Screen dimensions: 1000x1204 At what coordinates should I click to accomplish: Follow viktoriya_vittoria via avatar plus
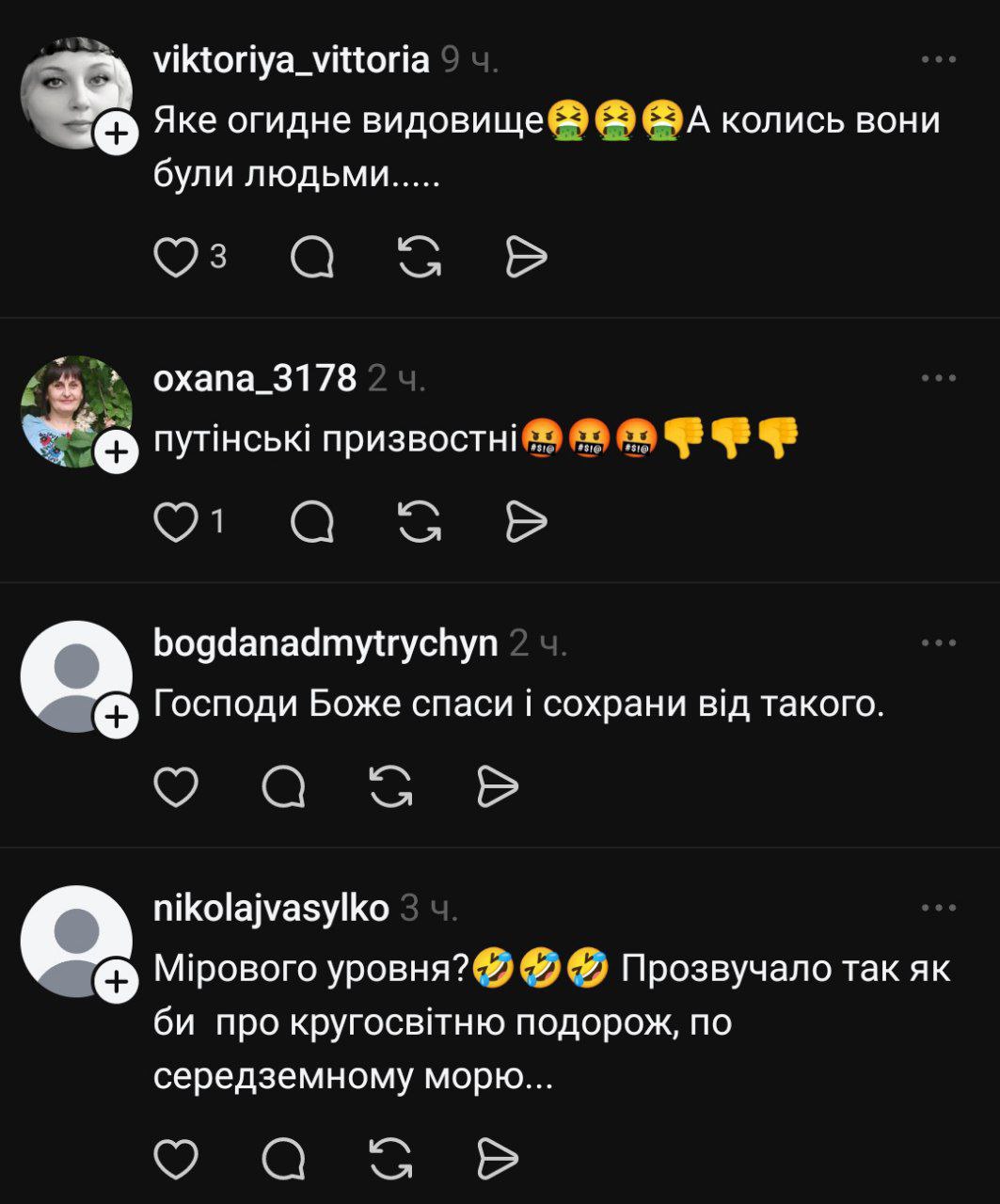click(x=116, y=135)
